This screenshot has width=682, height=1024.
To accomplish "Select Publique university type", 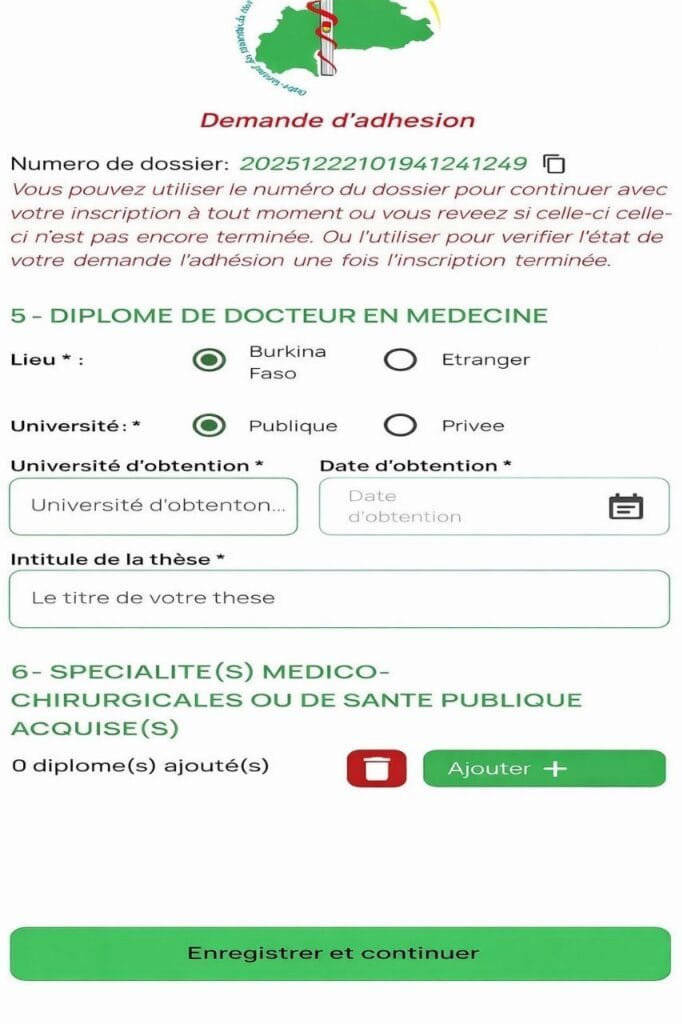I will click(x=209, y=426).
